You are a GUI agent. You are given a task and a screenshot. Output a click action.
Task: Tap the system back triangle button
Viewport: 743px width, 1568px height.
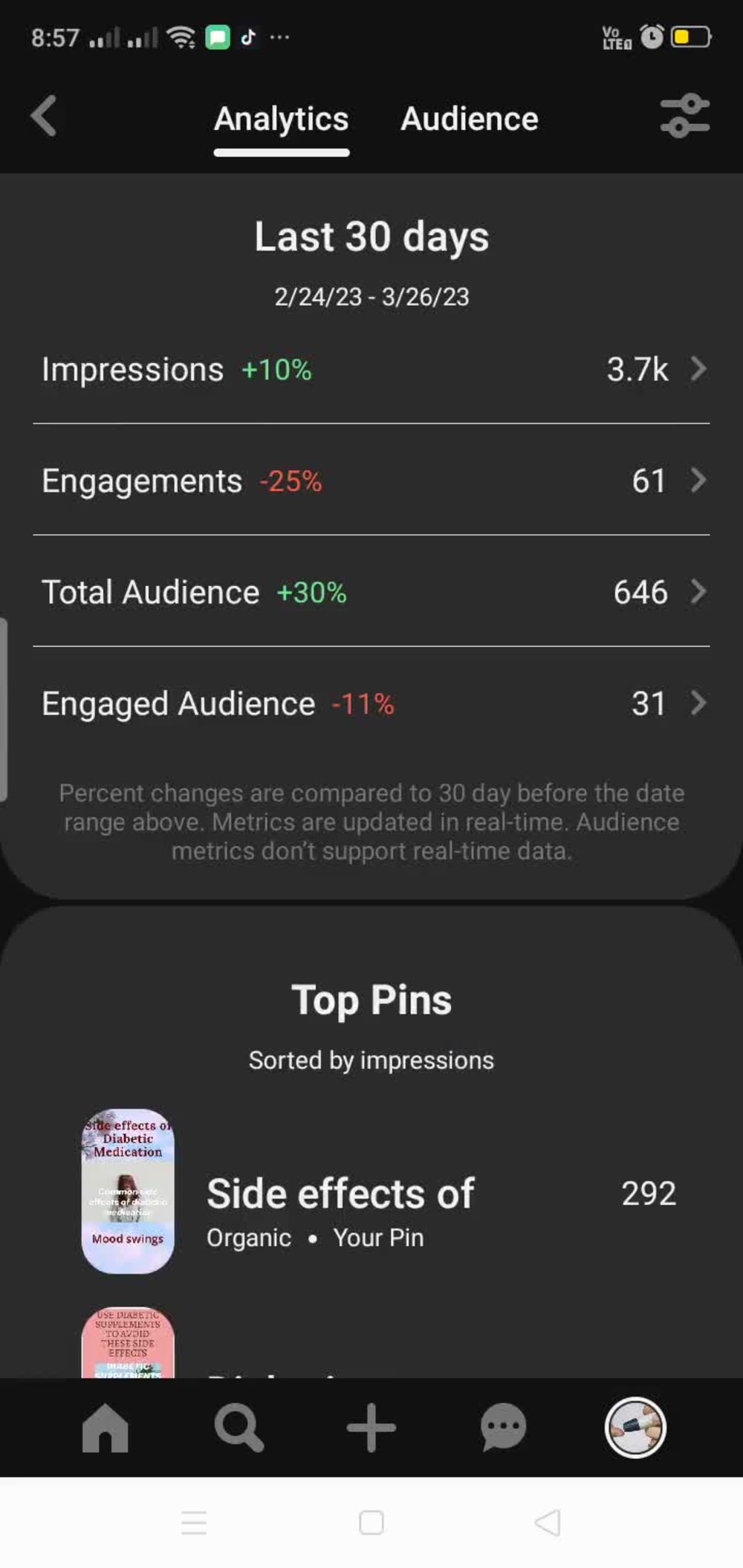(x=548, y=1523)
